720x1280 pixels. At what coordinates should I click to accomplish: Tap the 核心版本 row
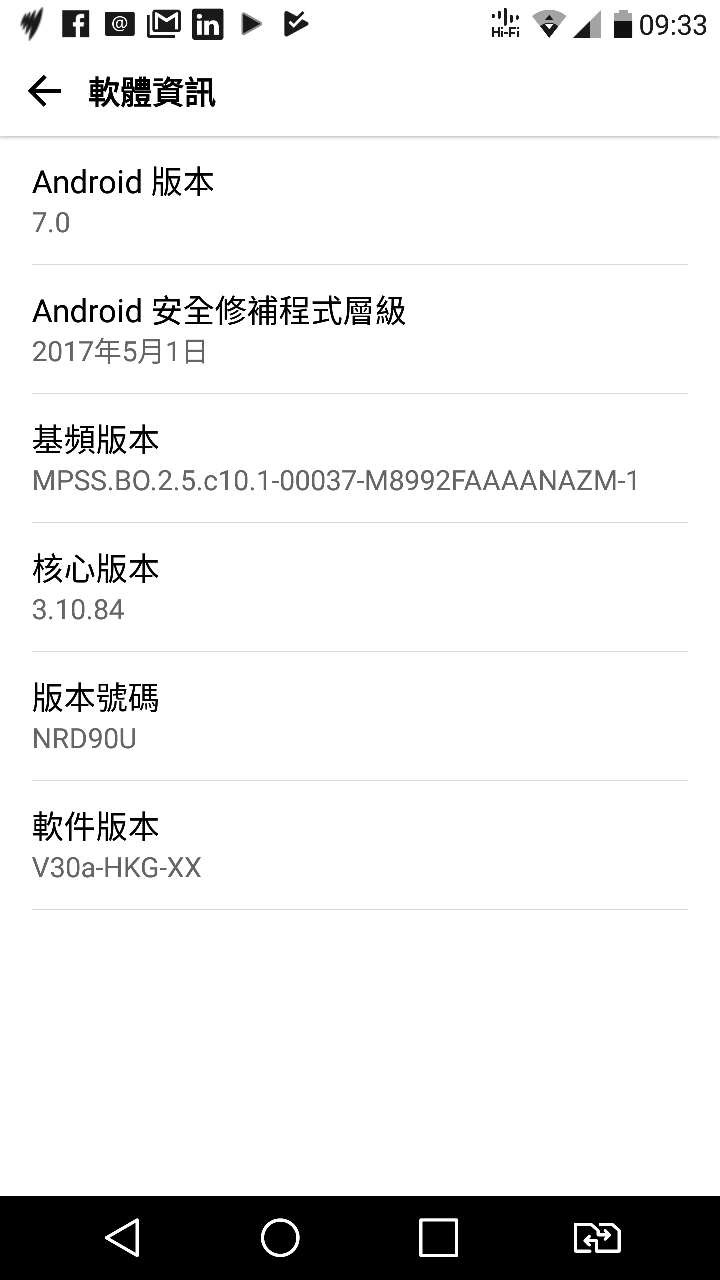360,588
